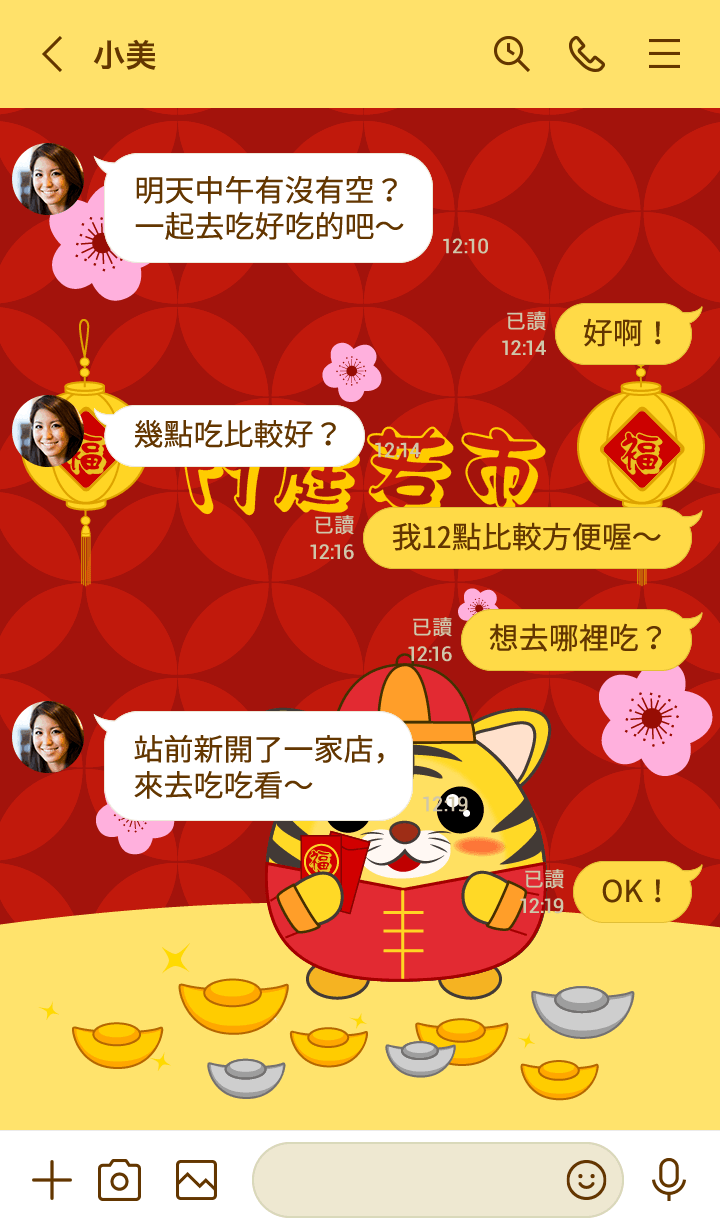View 小美's profile picture beside 明天中午有沒有空
Viewport: 720px width, 1232px height.
click(48, 179)
